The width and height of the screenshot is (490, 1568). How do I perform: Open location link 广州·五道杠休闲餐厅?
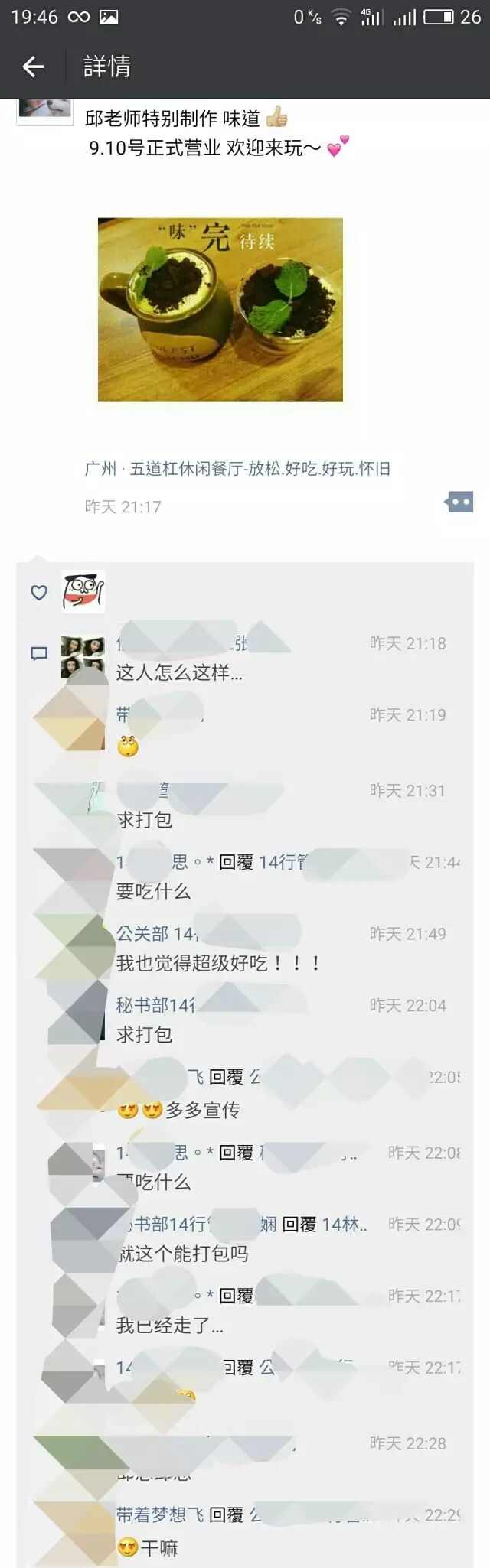pos(237,469)
